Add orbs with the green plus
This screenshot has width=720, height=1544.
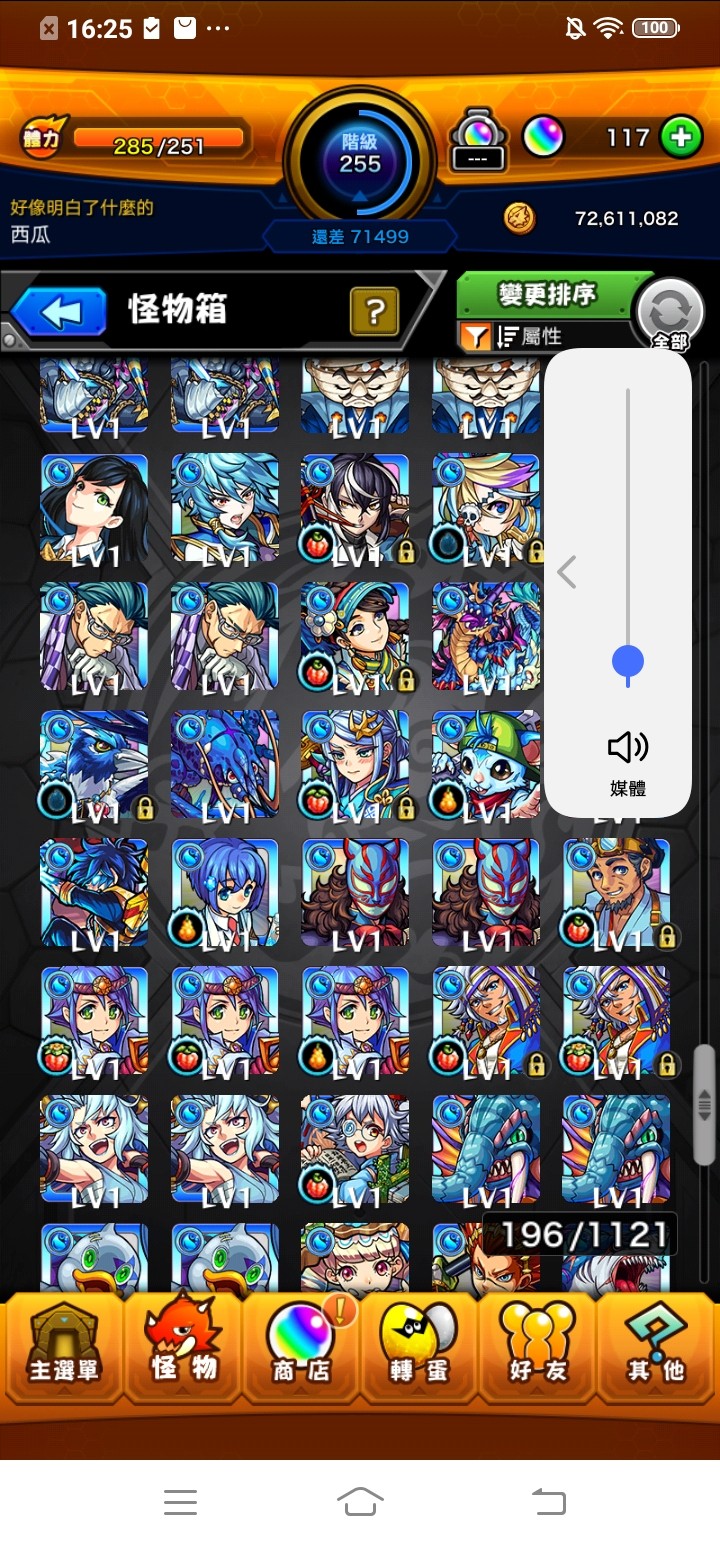(x=680, y=137)
